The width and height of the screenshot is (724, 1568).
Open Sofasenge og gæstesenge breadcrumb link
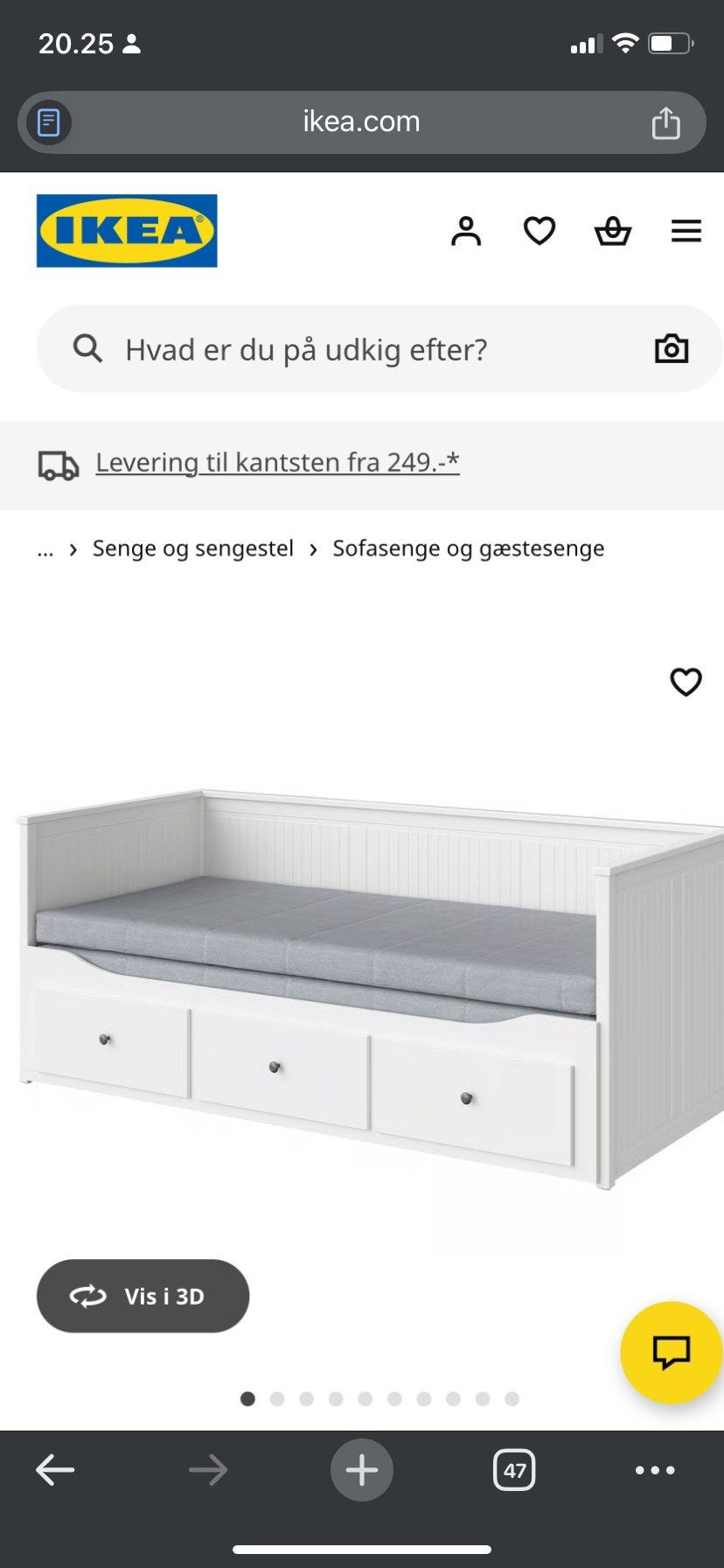(x=468, y=548)
